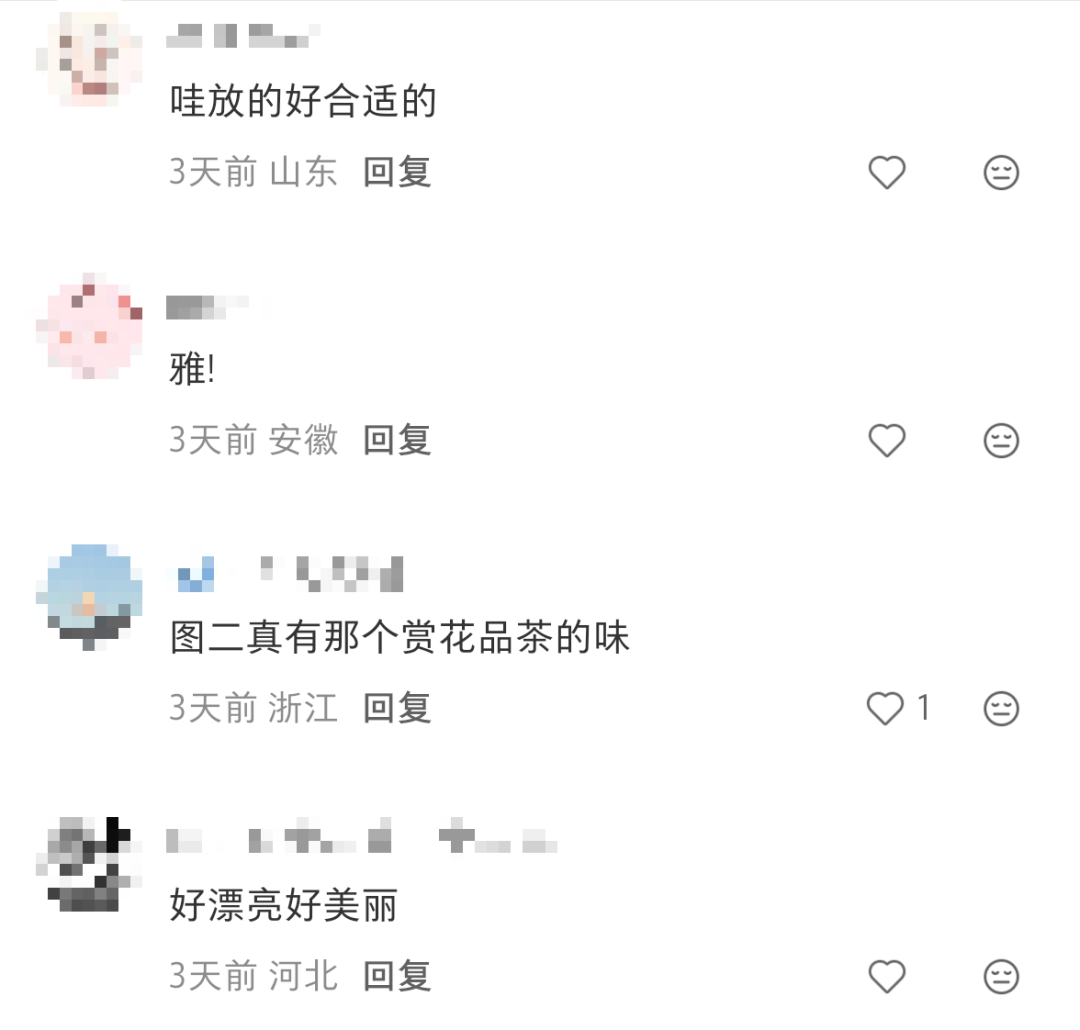1080x1030 pixels.
Task: Reply to the comment 哇放的好合适的
Action: pyautogui.click(x=397, y=172)
